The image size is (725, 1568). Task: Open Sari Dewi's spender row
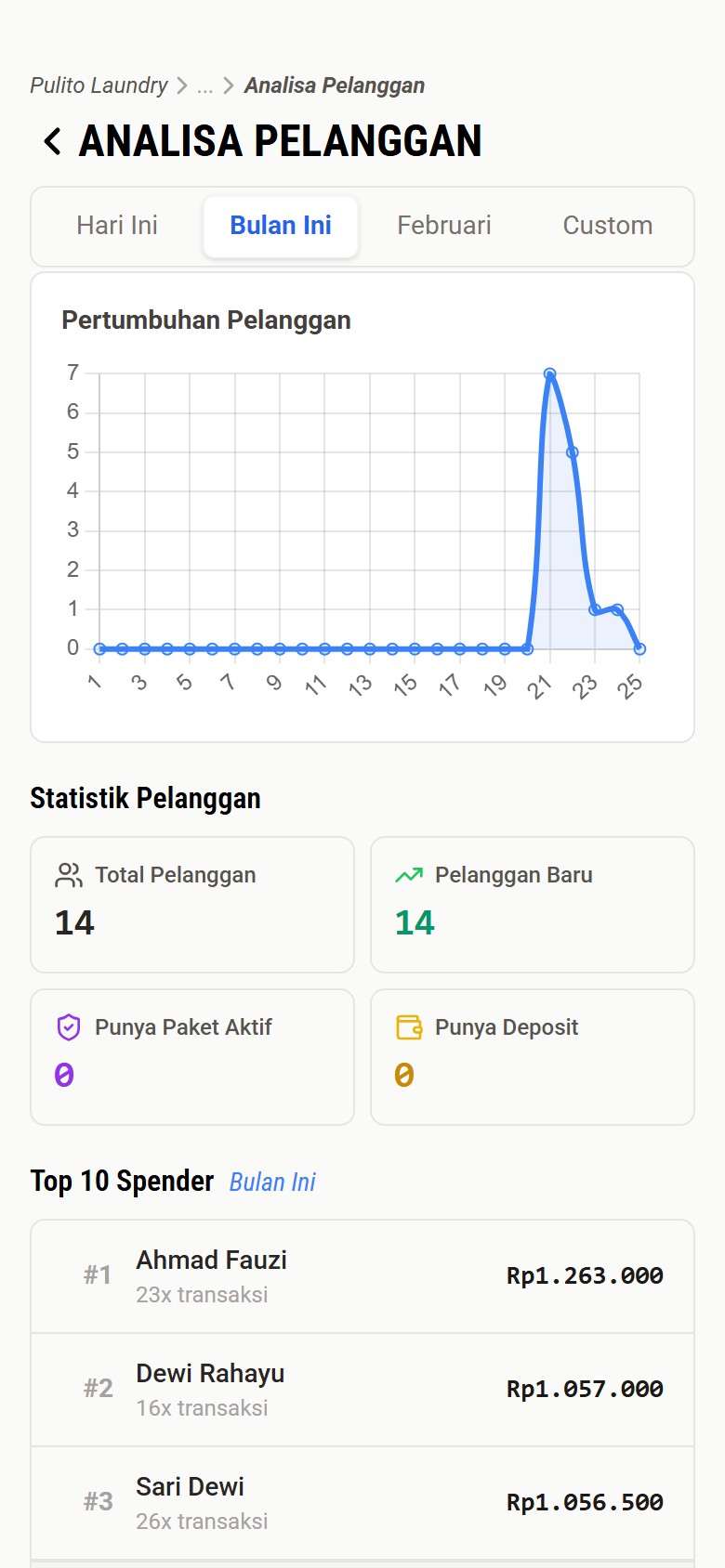pyautogui.click(x=362, y=1503)
